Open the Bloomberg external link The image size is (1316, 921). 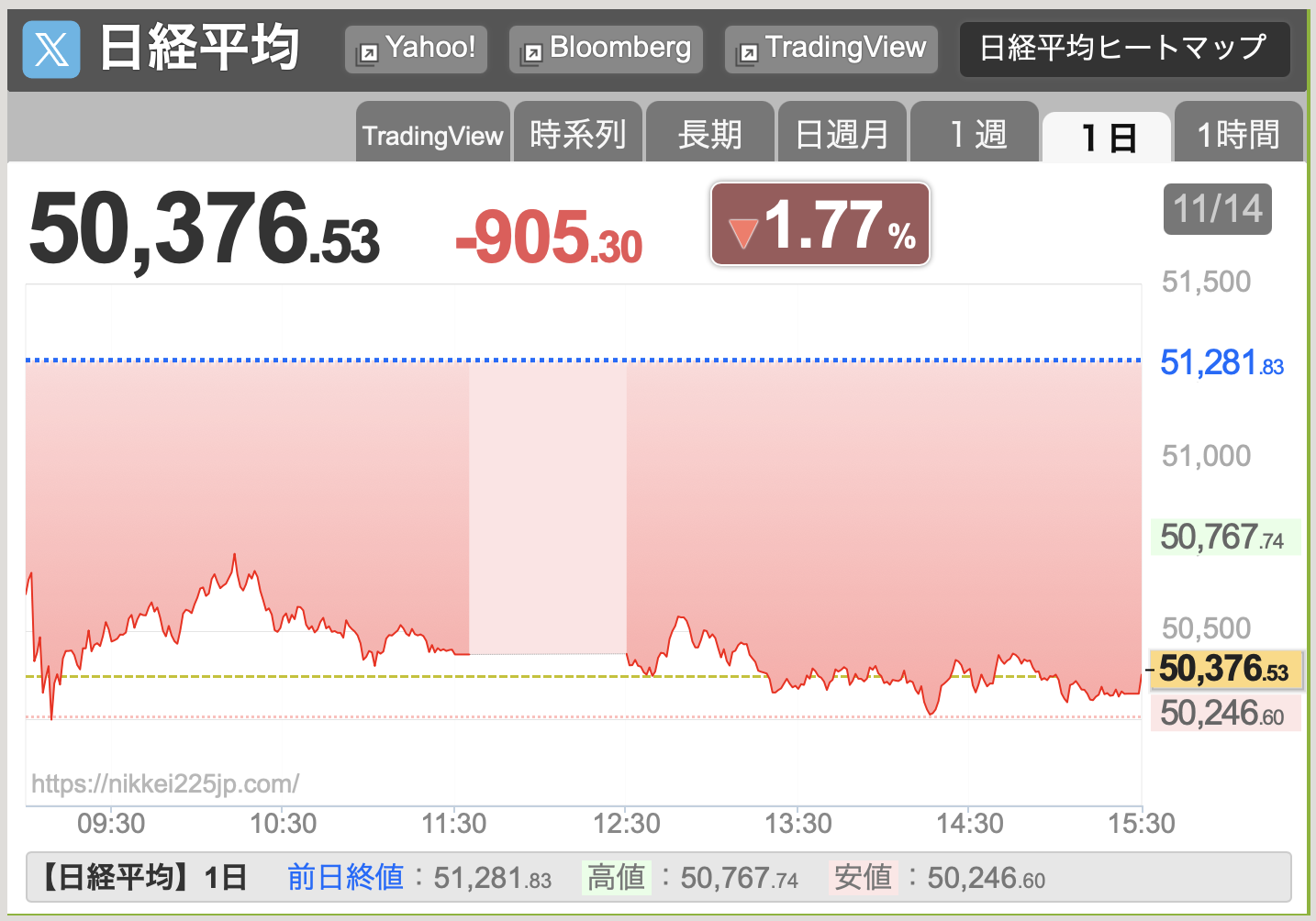[606, 49]
